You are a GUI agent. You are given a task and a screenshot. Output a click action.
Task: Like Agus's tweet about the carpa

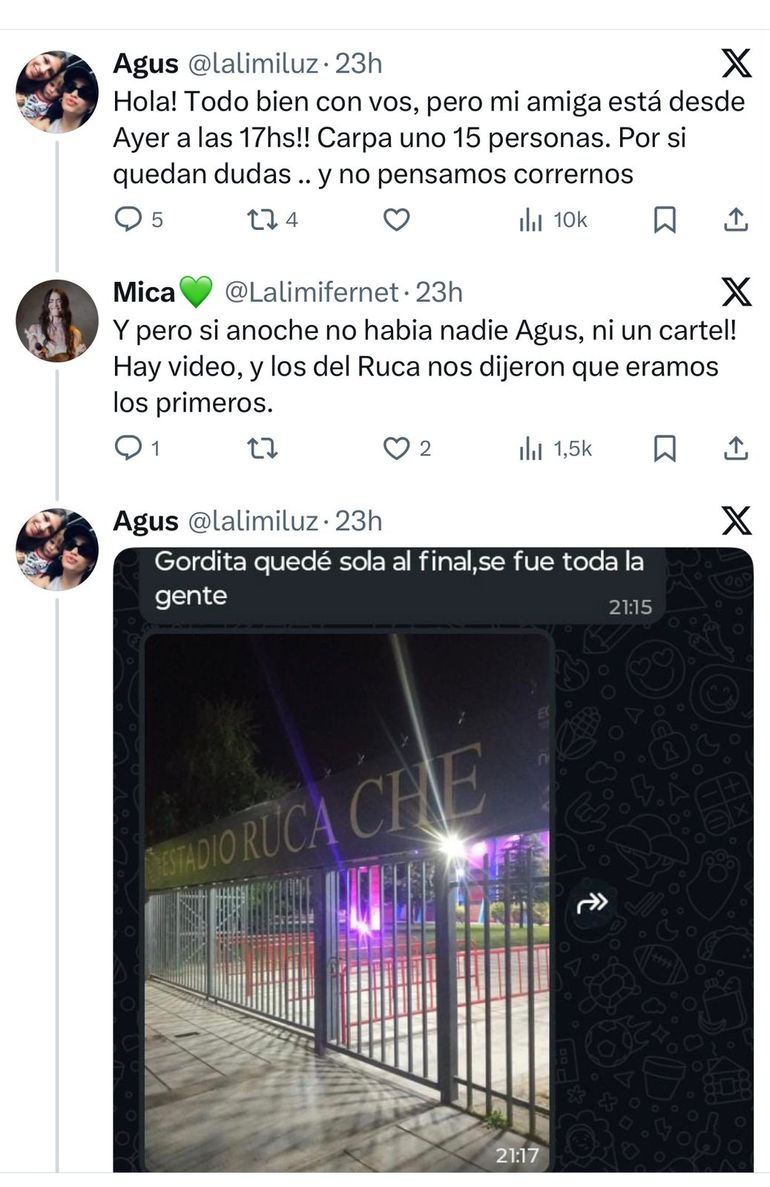pos(397,219)
